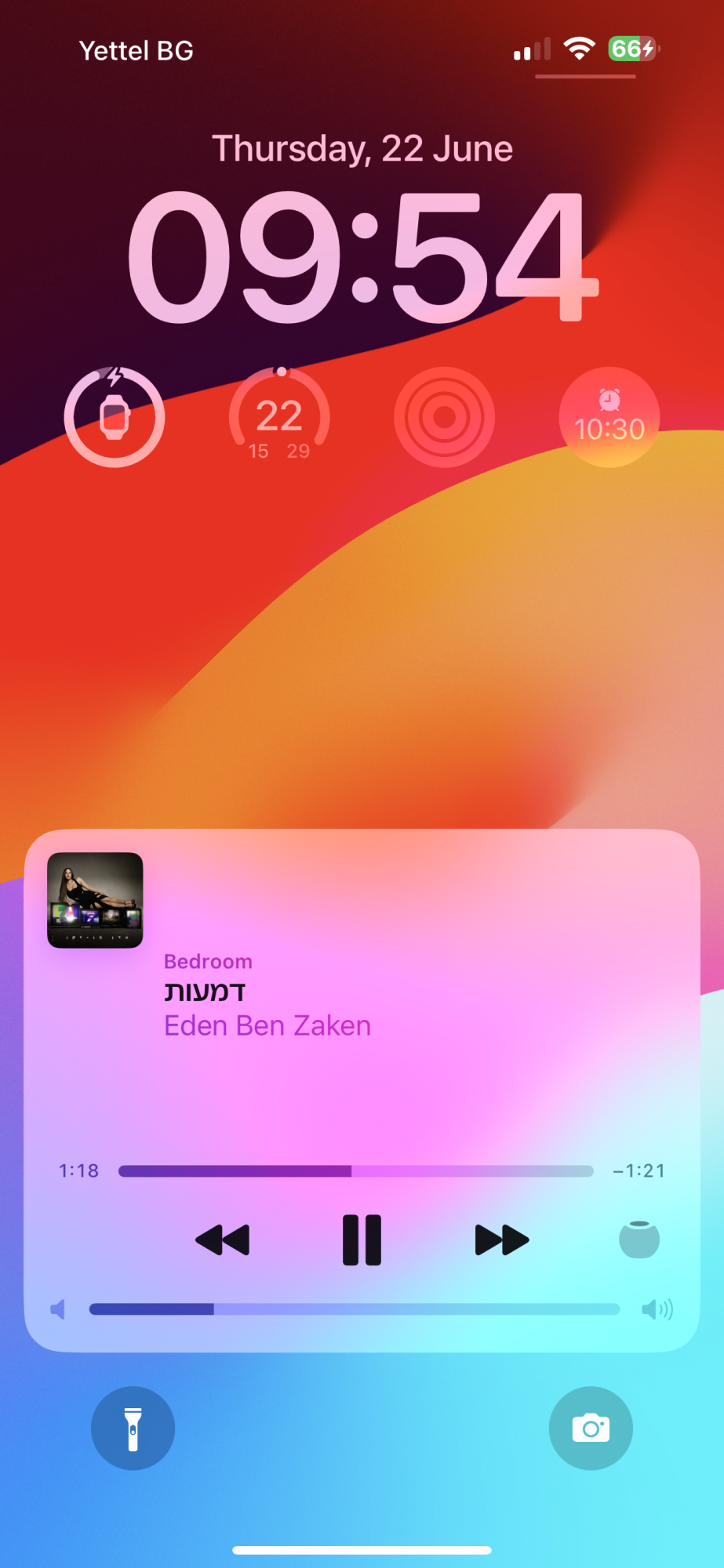Pause the playing song
The image size is (724, 1568).
(362, 1240)
